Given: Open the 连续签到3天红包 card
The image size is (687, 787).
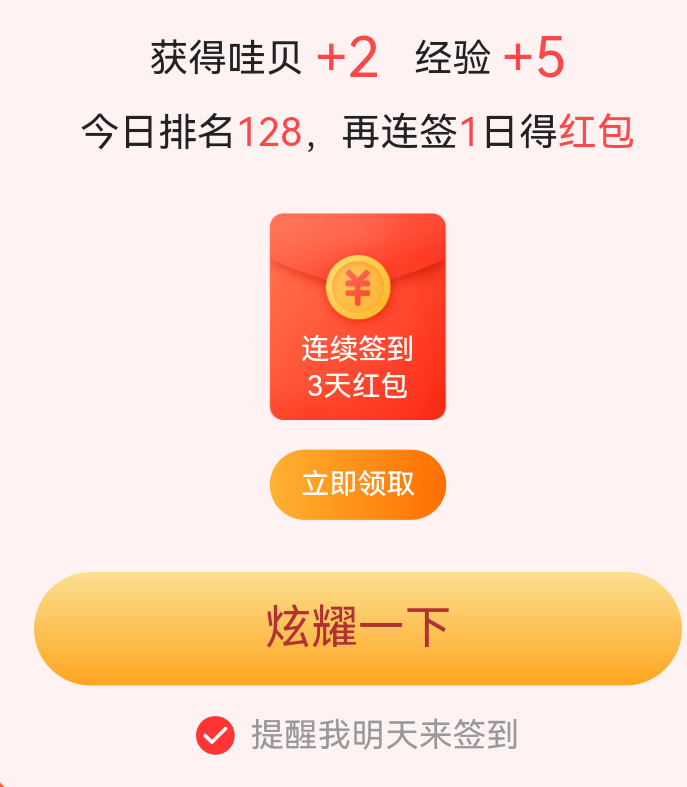Looking at the screenshot, I should (x=357, y=316).
